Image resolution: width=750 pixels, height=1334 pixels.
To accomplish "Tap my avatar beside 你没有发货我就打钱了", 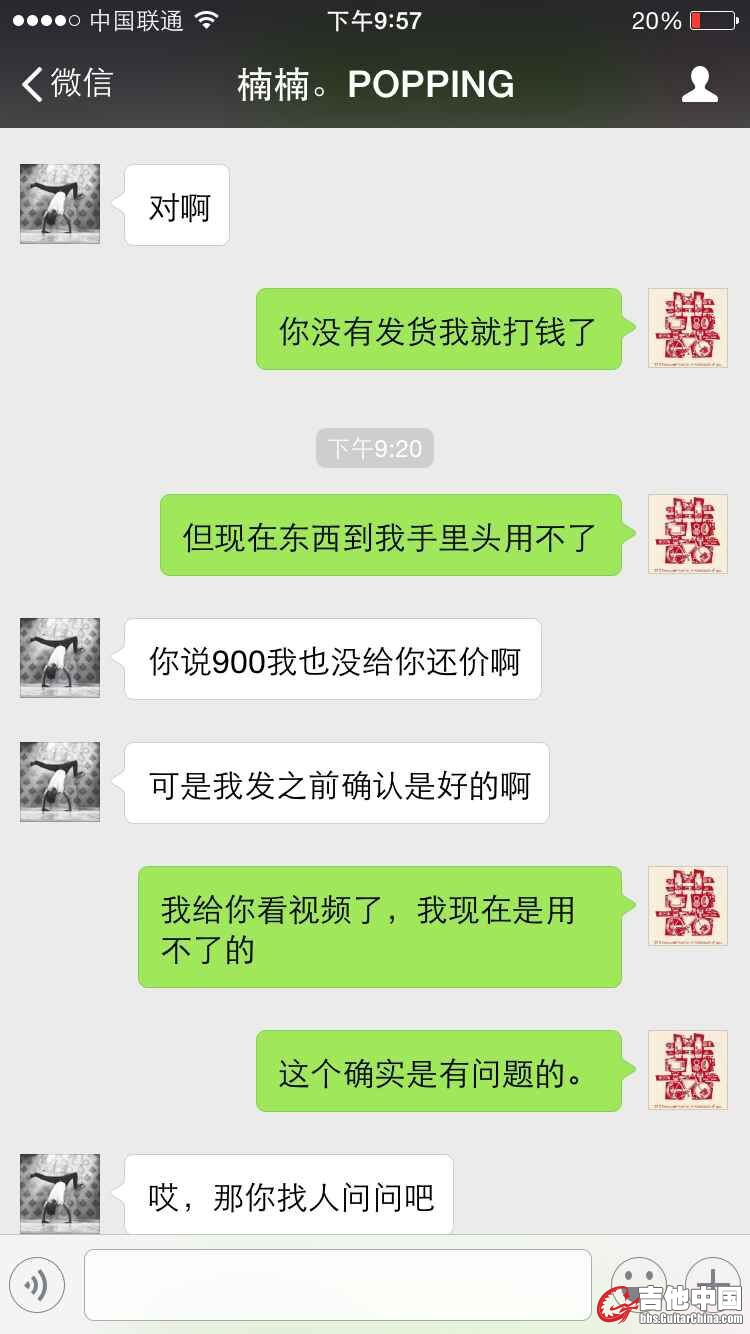I will 687,328.
